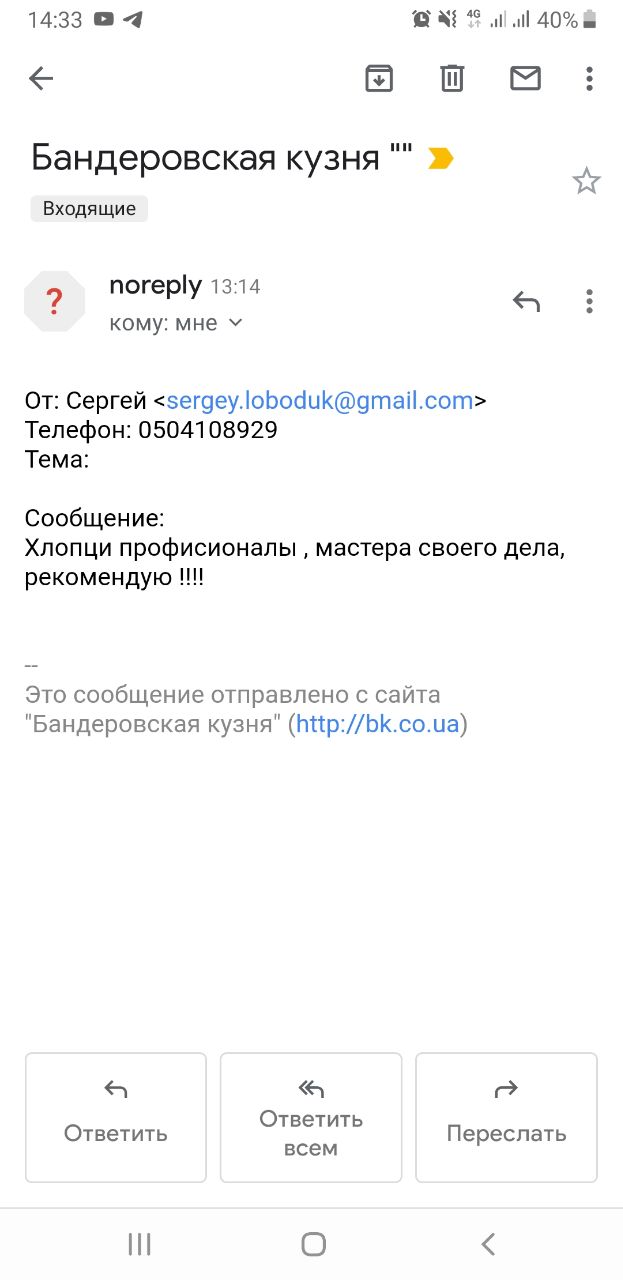Open the sergey.loboduk@gmail.com email link
Image resolution: width=623 pixels, height=1280 pixels.
[320, 401]
